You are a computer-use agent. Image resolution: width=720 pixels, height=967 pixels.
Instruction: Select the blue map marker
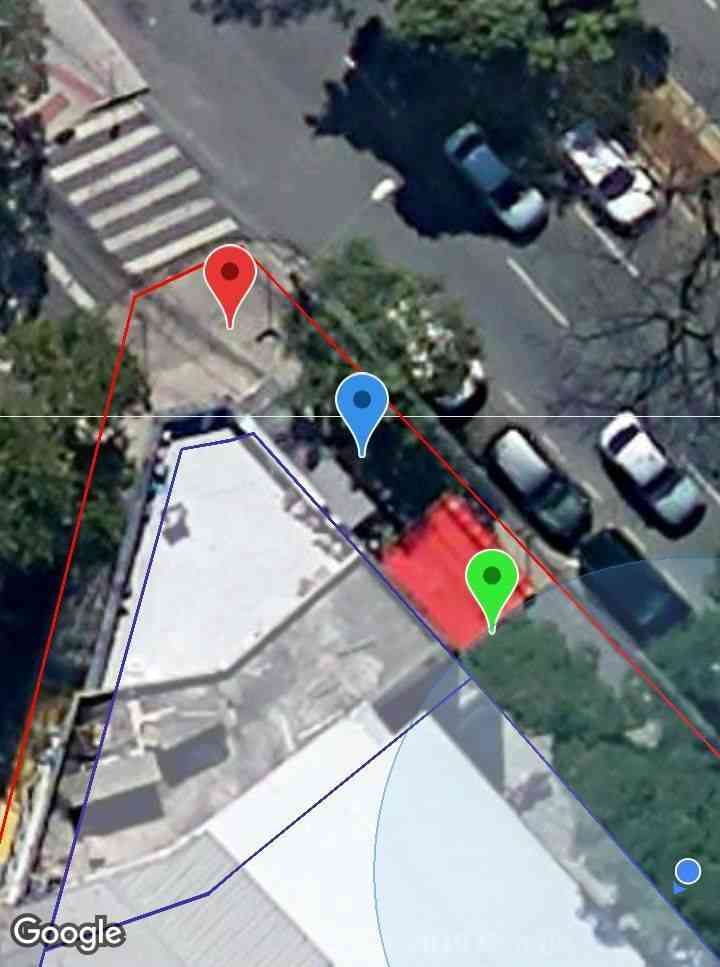[x=362, y=404]
